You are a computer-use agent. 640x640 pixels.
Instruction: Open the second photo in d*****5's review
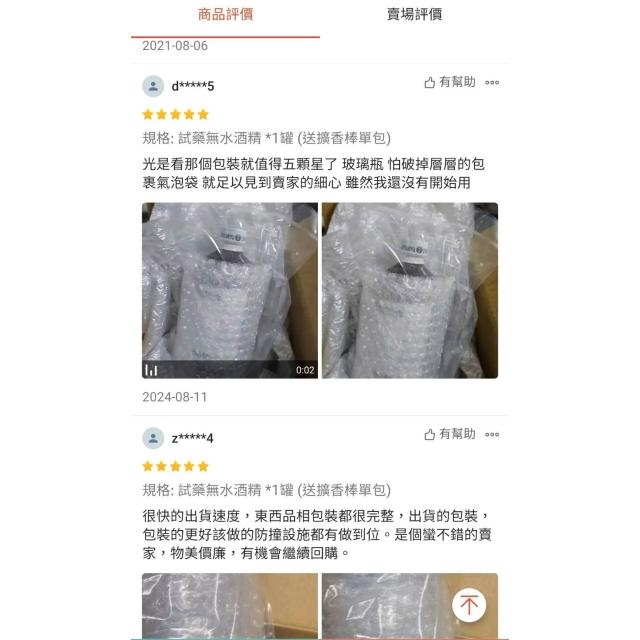(409, 290)
